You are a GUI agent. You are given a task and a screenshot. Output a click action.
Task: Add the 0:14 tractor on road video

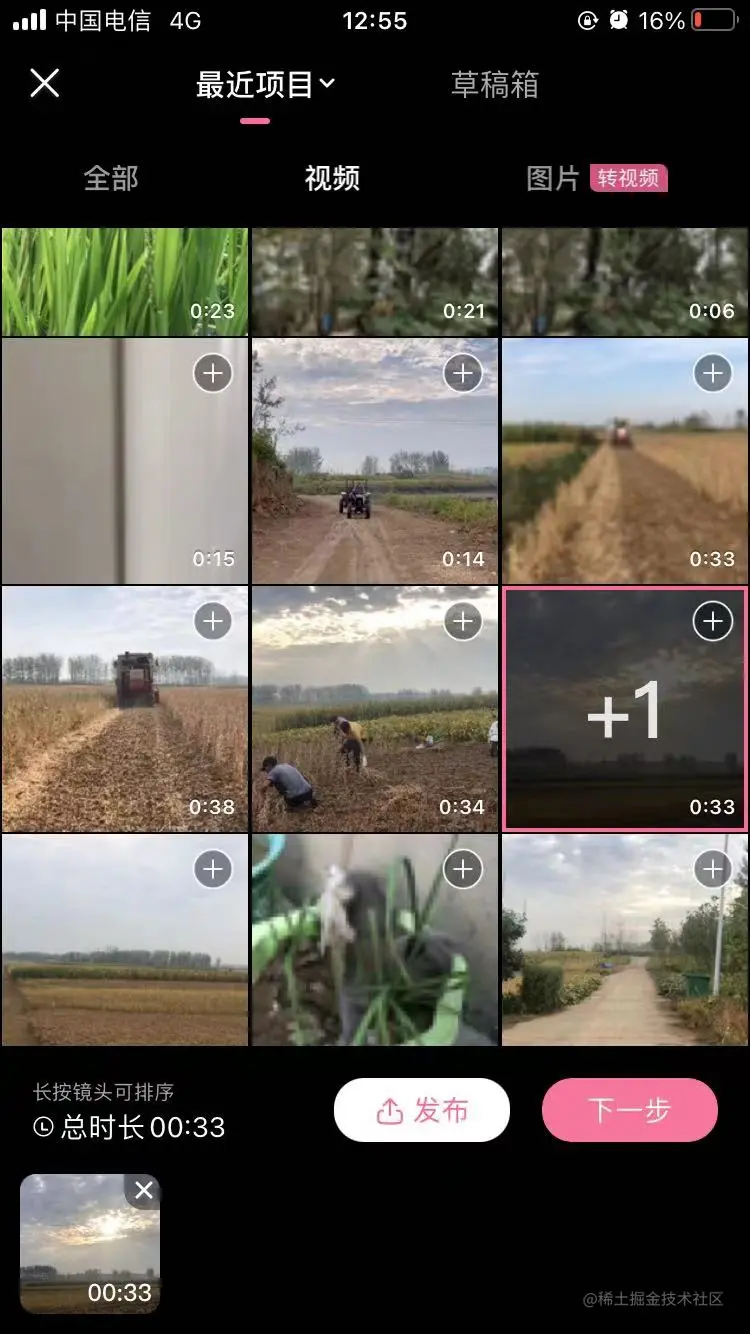coord(462,374)
